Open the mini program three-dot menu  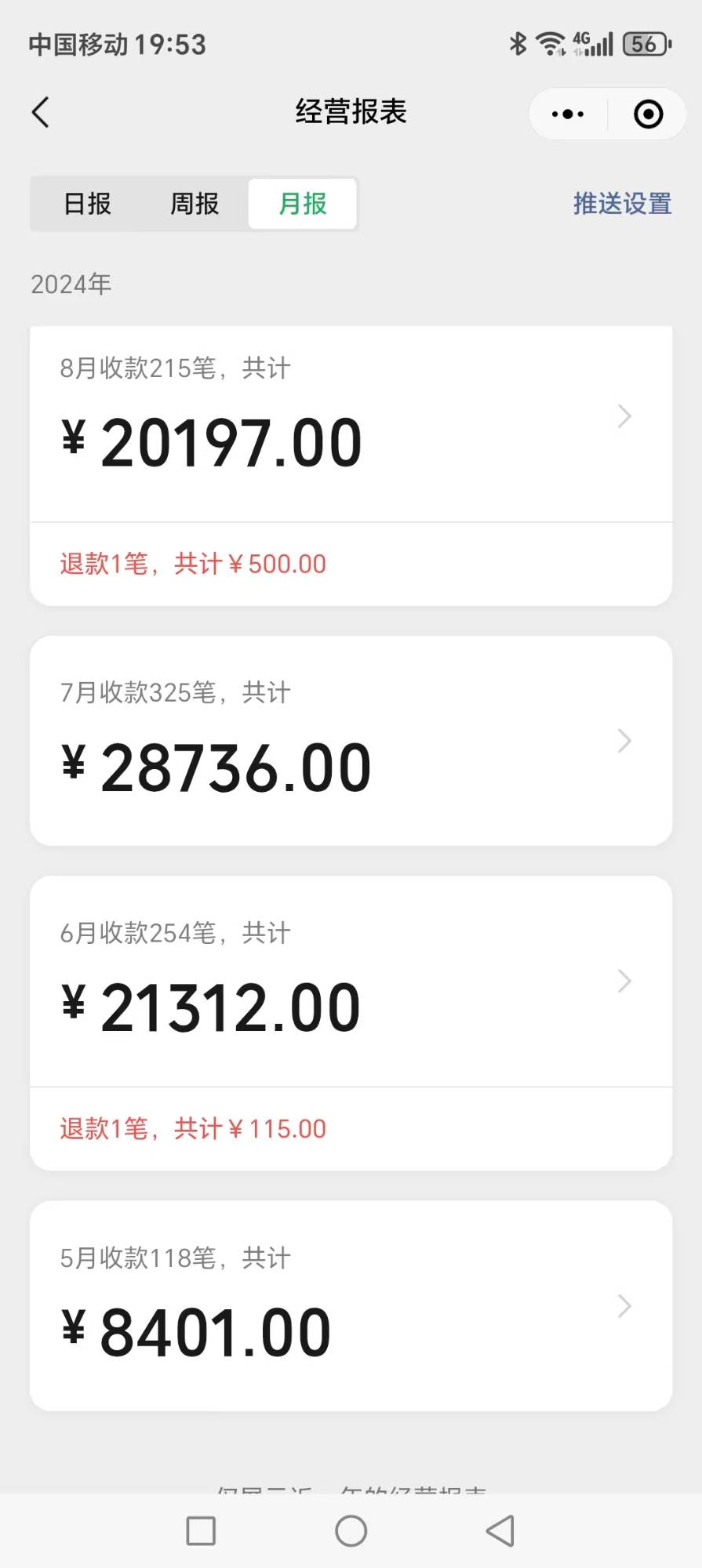pyautogui.click(x=568, y=114)
